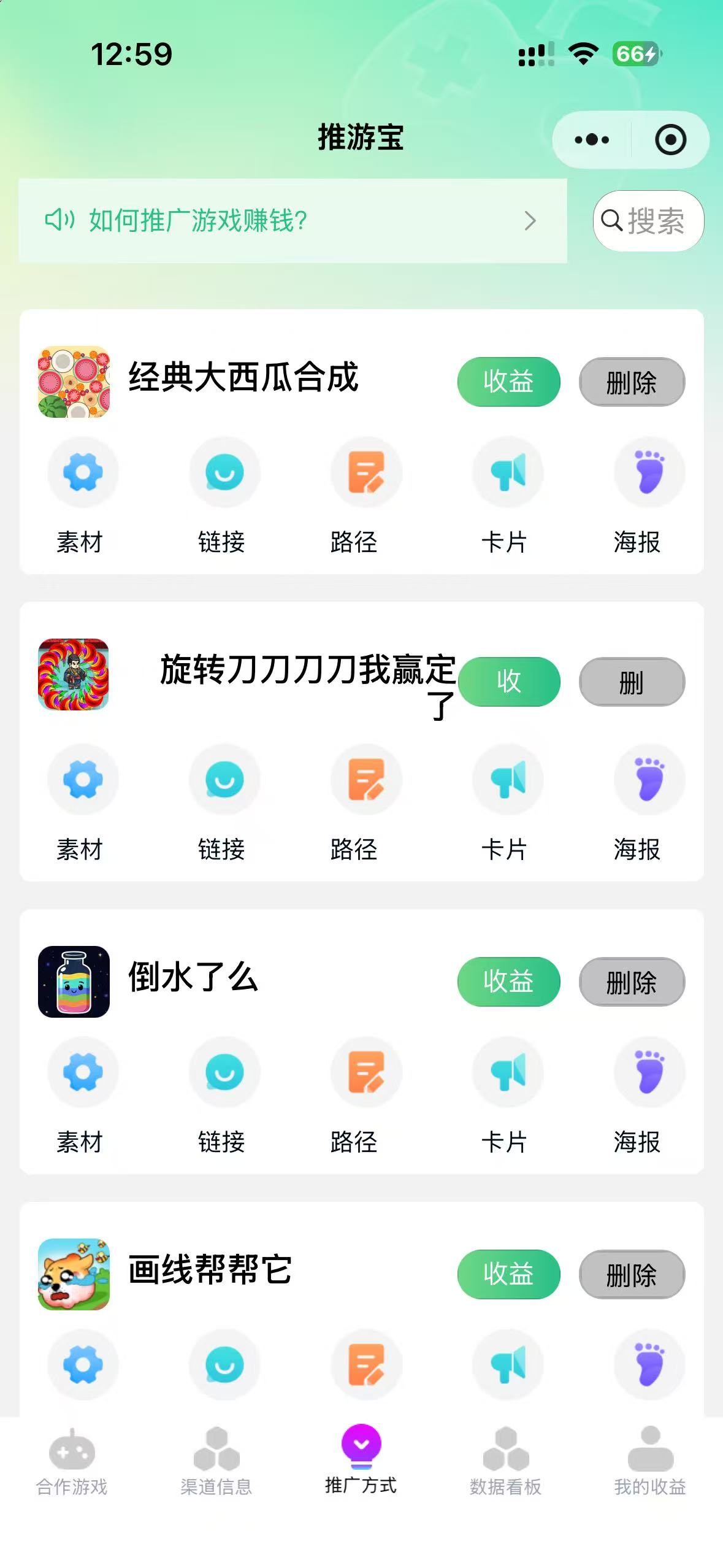
Task: Go to the 渠道信息 tab
Action: tap(216, 1462)
